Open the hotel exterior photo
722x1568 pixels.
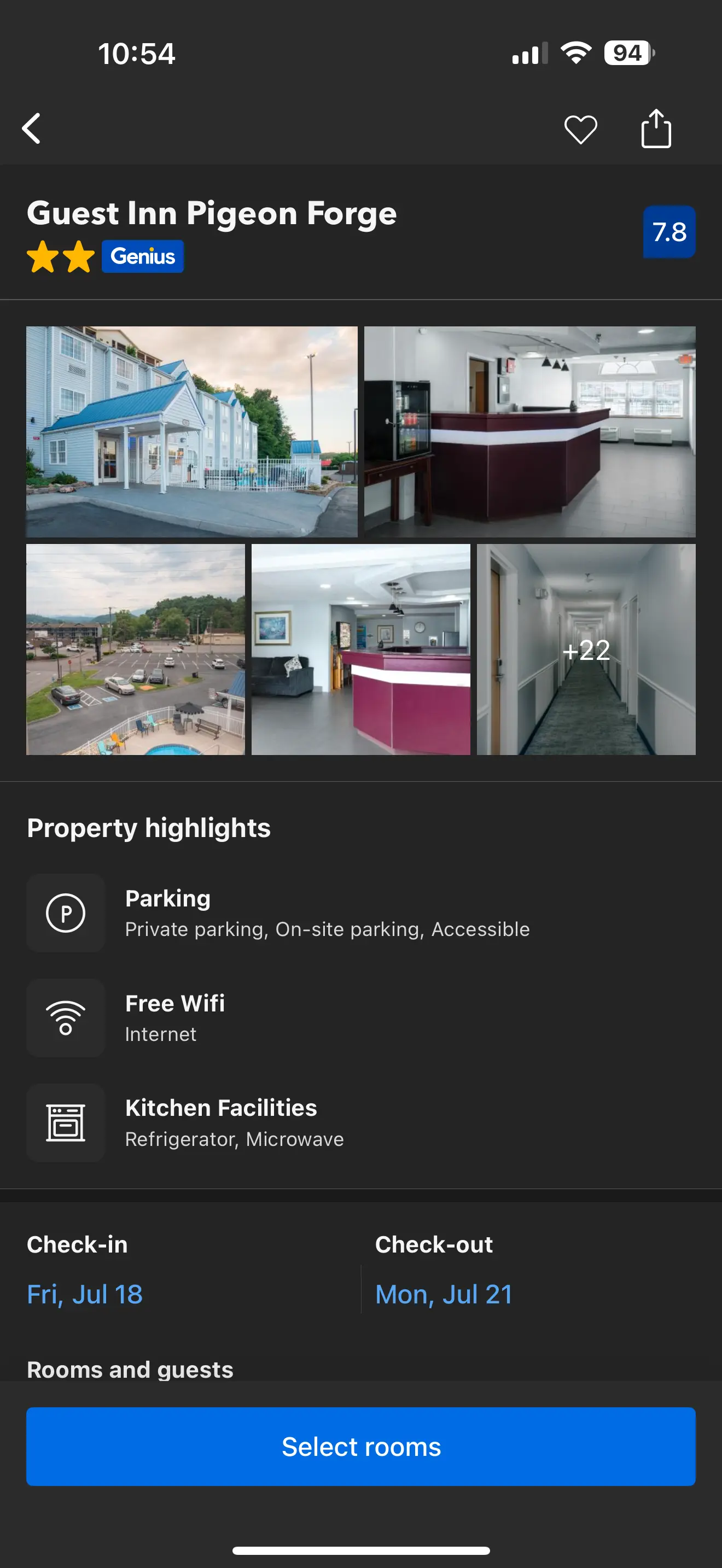192,431
